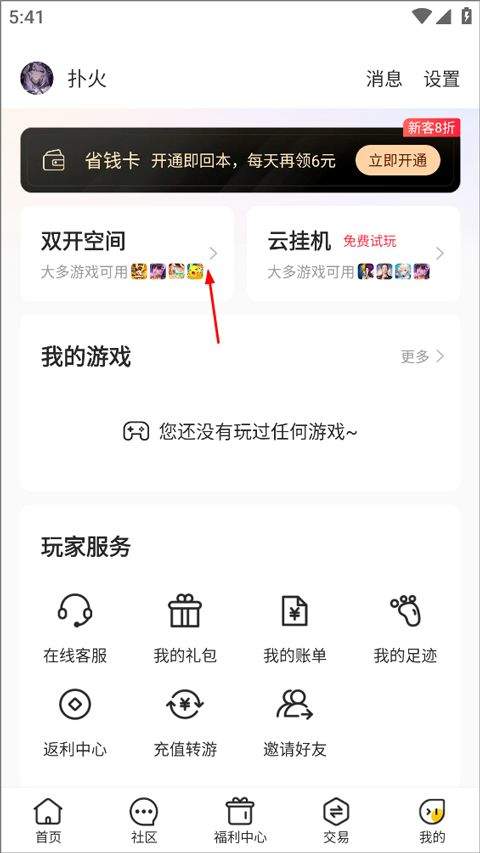Viewport: 480px width, 853px height.
Task: Open the 云挂机 card
Action: point(353,254)
